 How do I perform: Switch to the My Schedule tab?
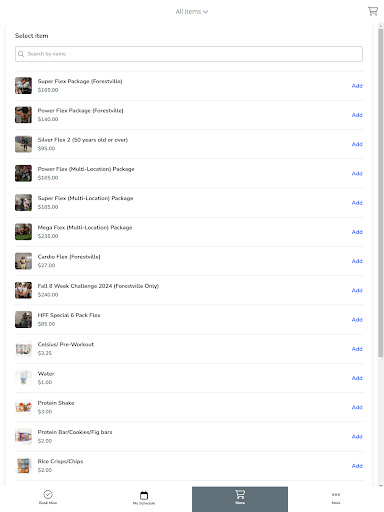point(144,497)
